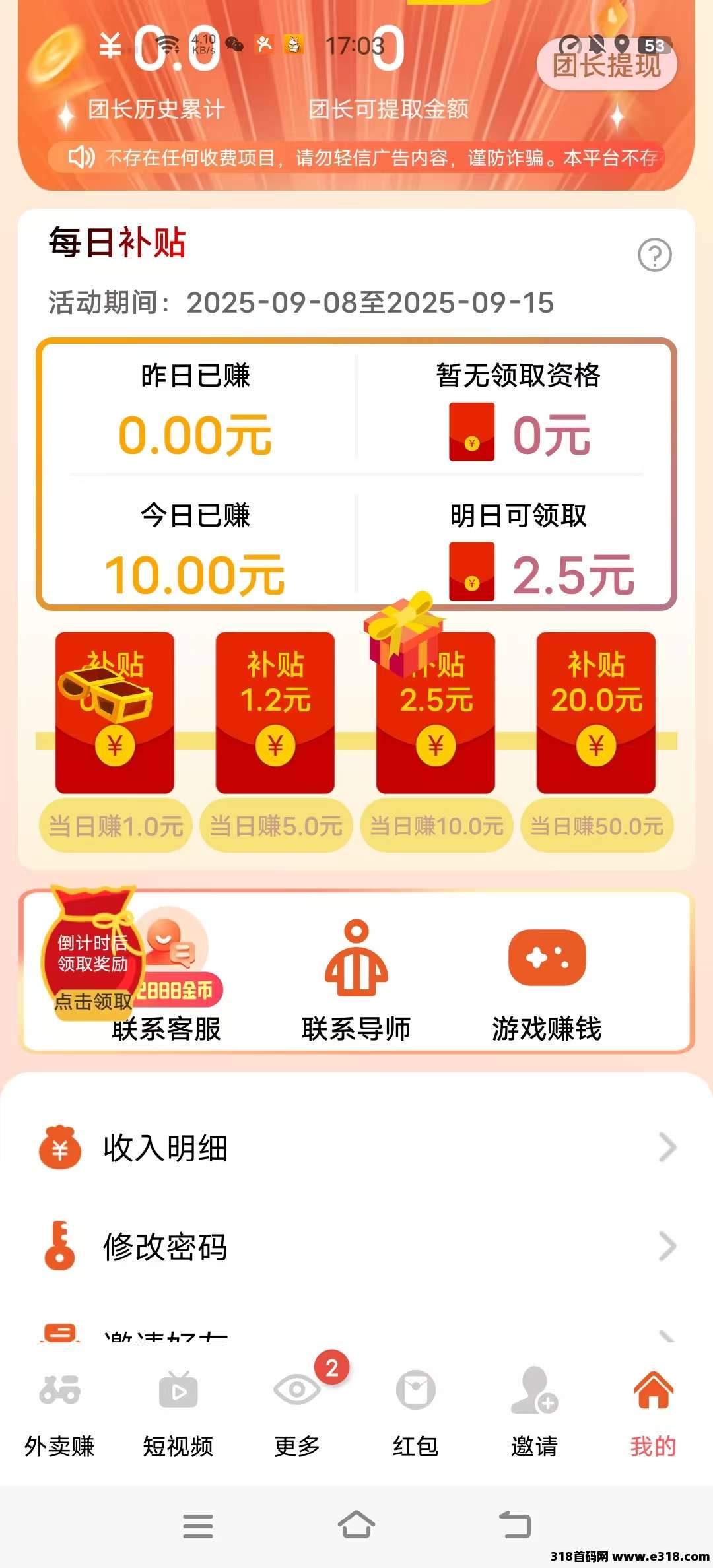Claim the 补贴 1.2元 red packet
This screenshot has height=1568, width=713.
click(275, 713)
